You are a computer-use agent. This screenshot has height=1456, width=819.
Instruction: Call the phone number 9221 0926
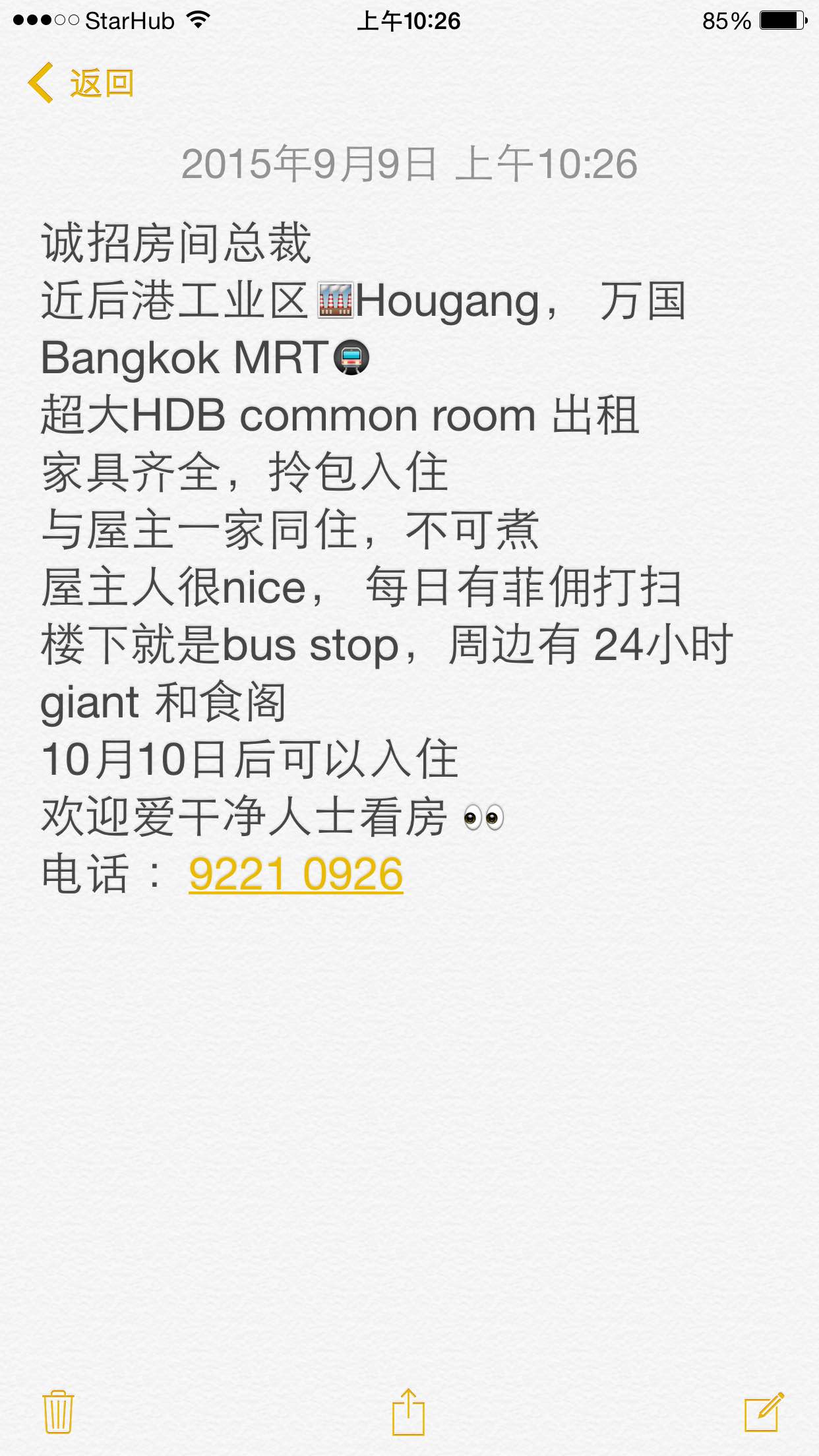click(x=295, y=875)
